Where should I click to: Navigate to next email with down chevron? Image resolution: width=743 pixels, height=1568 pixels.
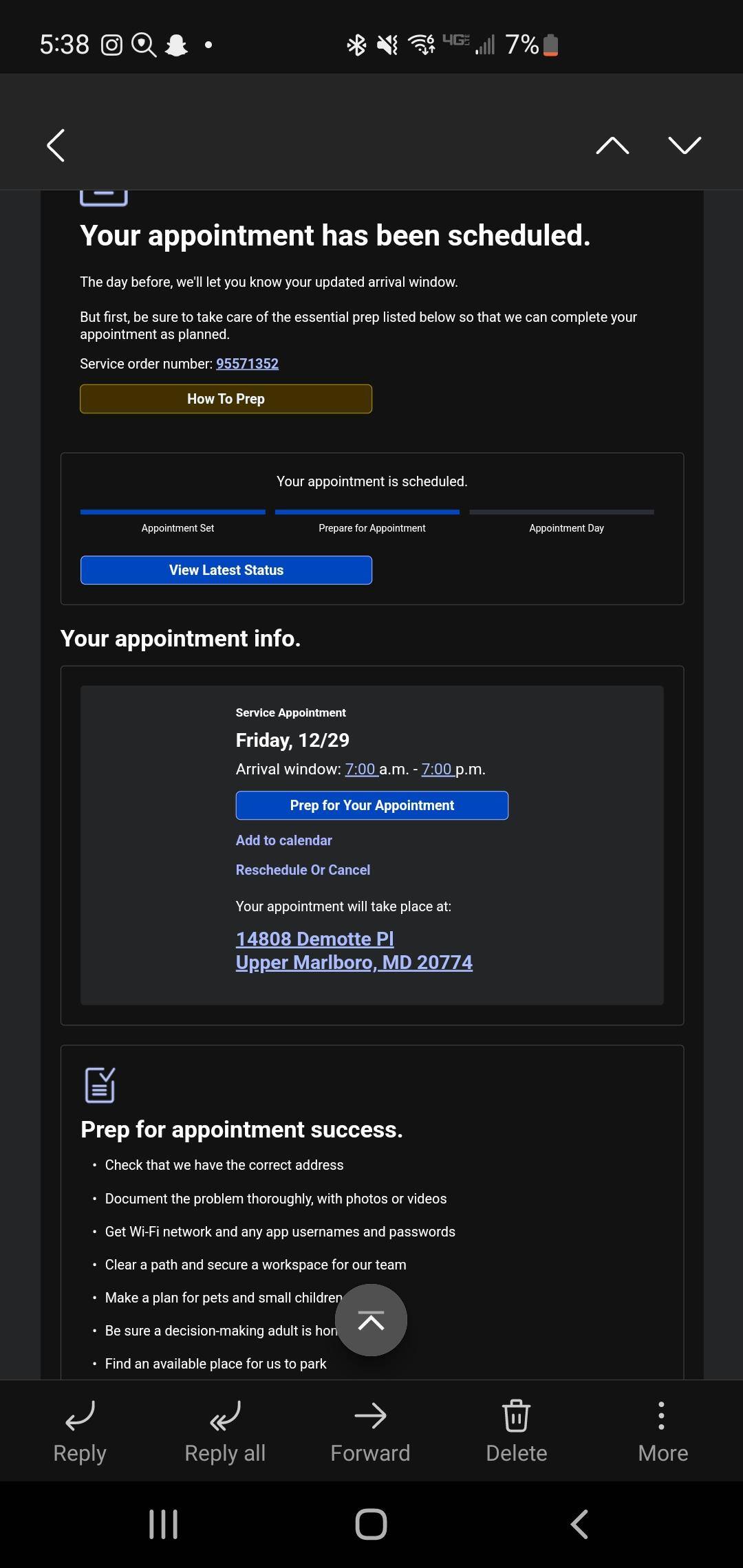[682, 146]
